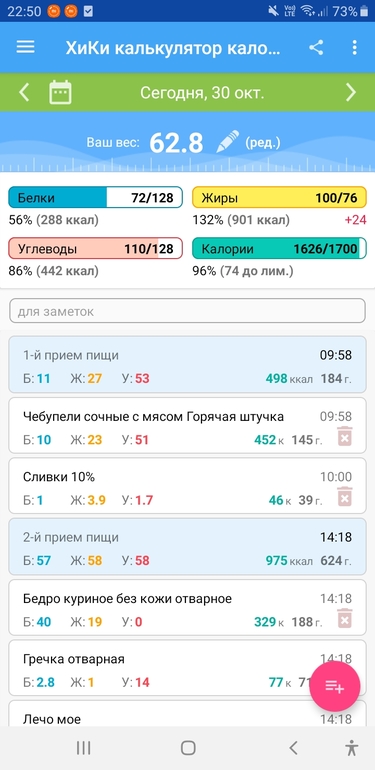Open the hamburger drawer menu
Screen dimensions: 375x770
pos(26,47)
